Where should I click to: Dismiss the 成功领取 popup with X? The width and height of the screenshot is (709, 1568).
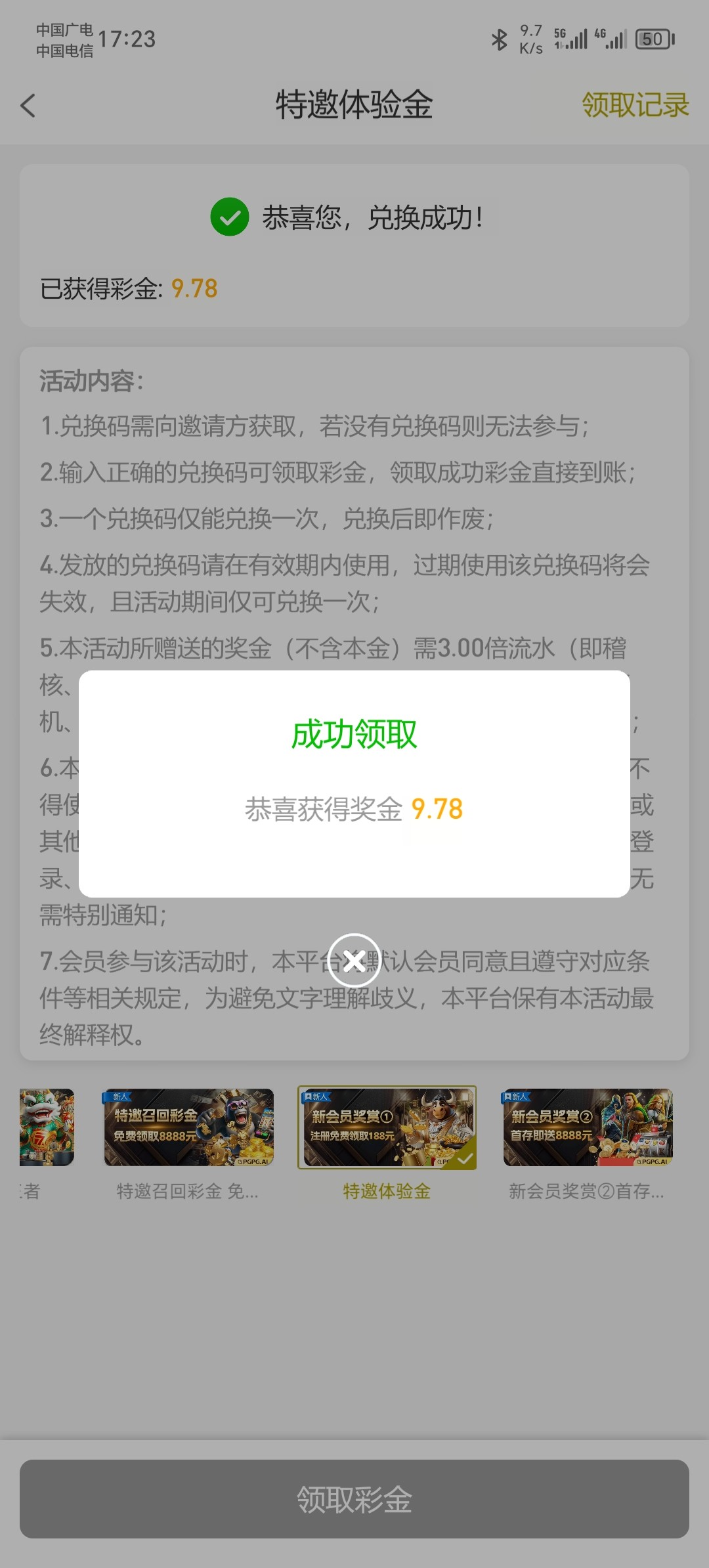(354, 961)
